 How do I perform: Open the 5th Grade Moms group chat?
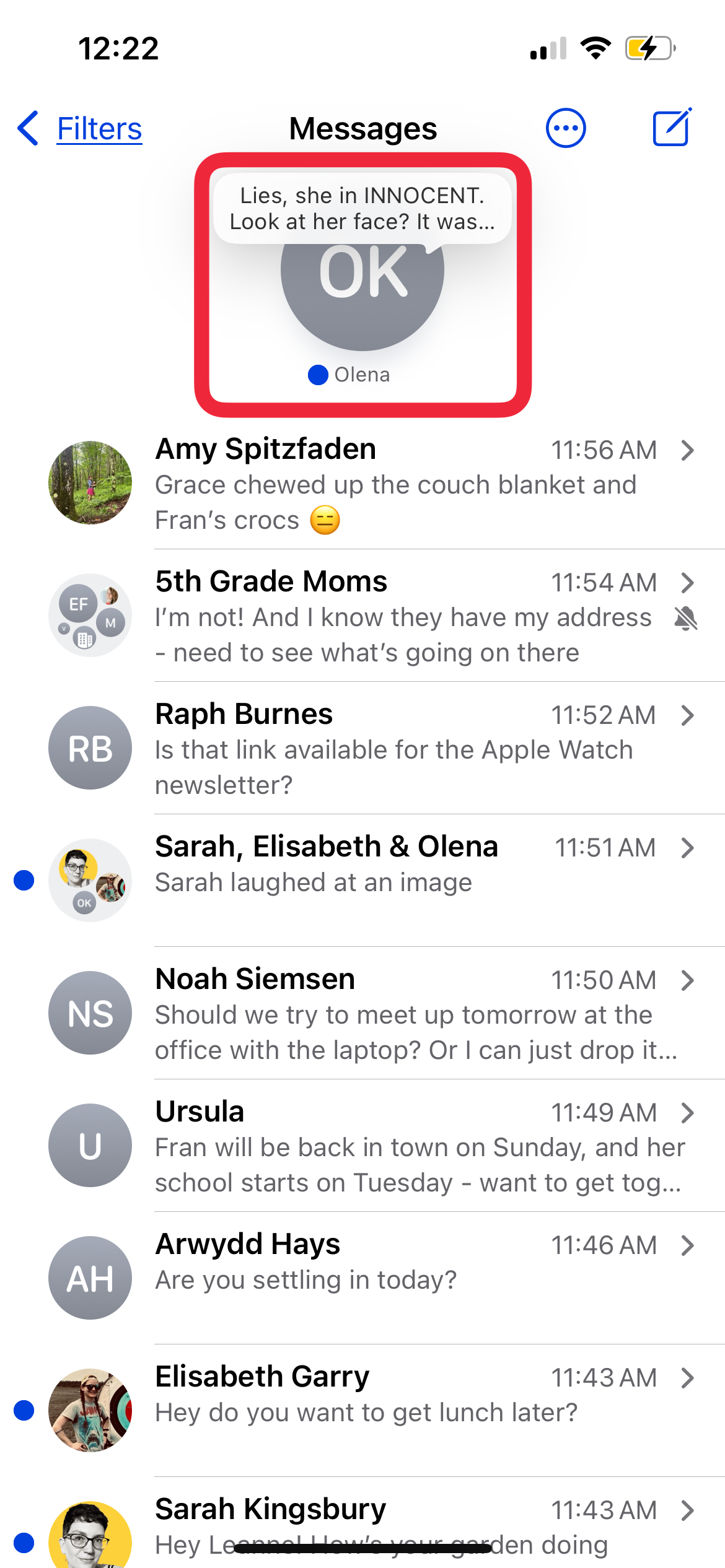pos(397,617)
